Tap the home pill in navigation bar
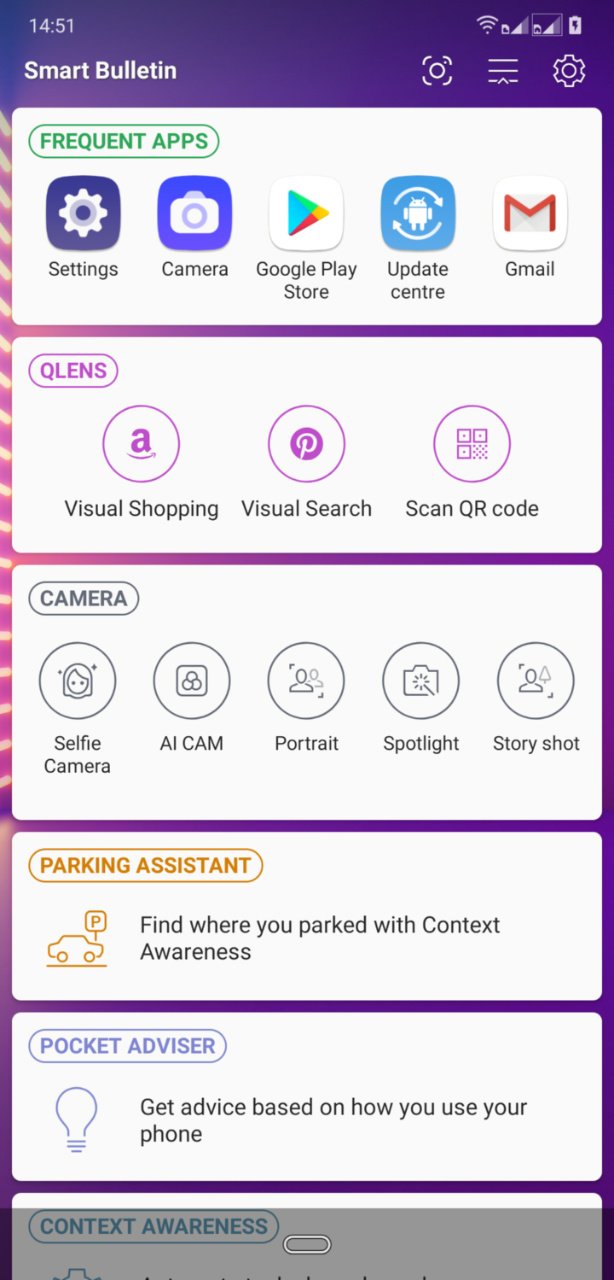The width and height of the screenshot is (614, 1280). click(307, 1244)
